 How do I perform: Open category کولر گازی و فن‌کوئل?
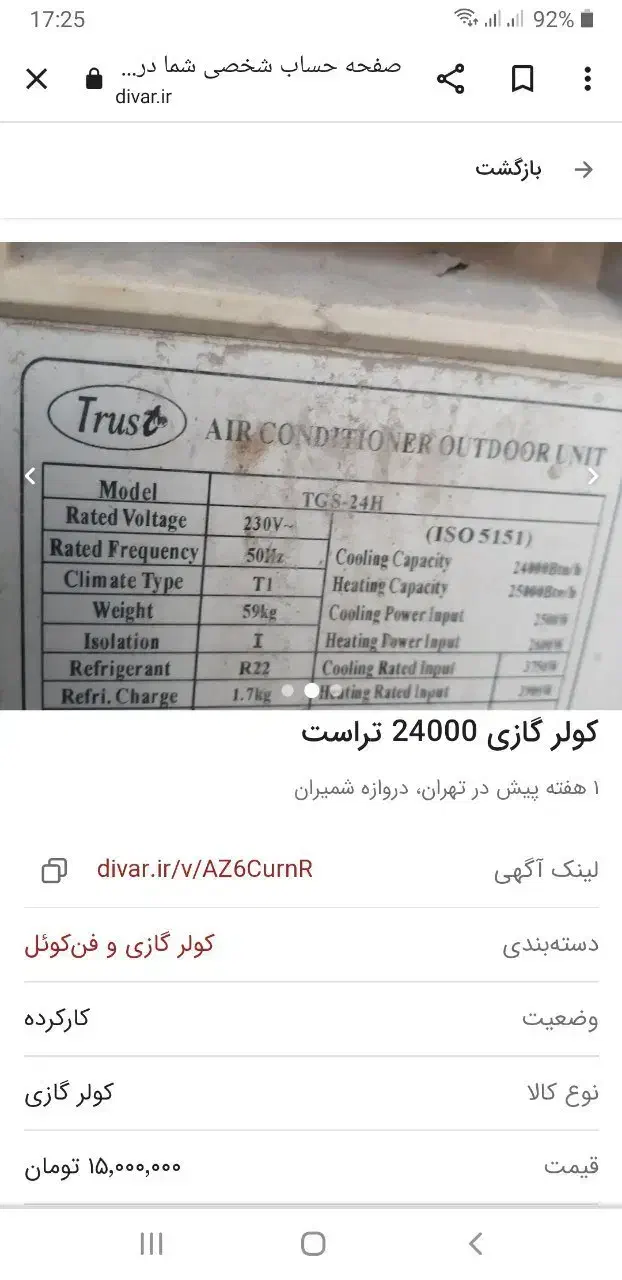coord(119,945)
